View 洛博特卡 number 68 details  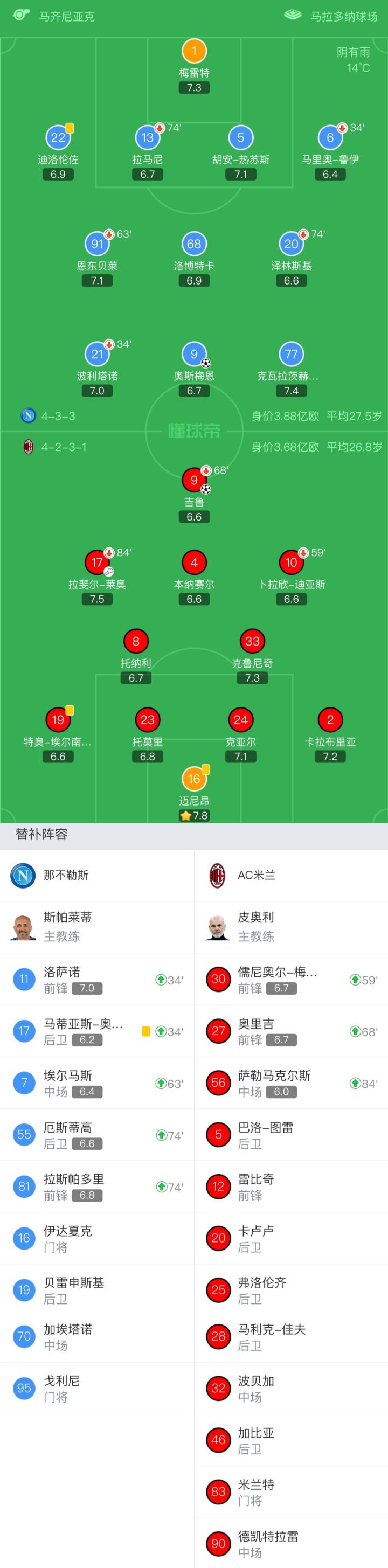(193, 259)
